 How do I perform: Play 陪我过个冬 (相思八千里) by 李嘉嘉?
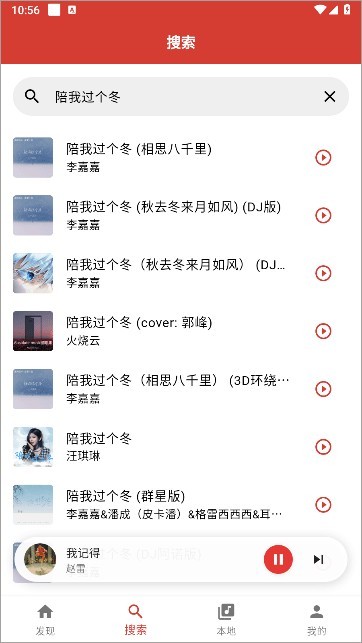[x=323, y=157]
